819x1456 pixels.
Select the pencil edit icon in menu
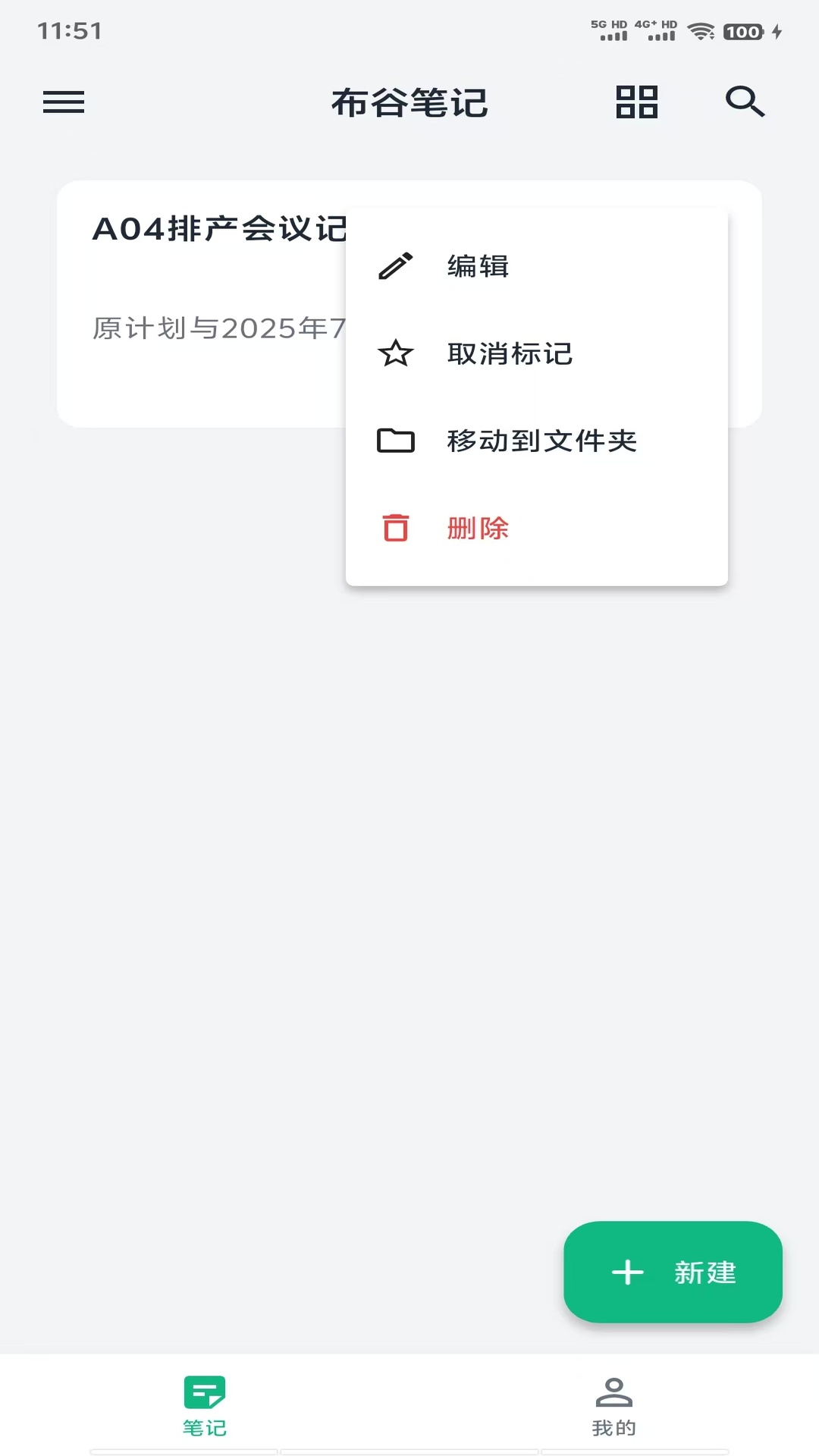(x=395, y=266)
